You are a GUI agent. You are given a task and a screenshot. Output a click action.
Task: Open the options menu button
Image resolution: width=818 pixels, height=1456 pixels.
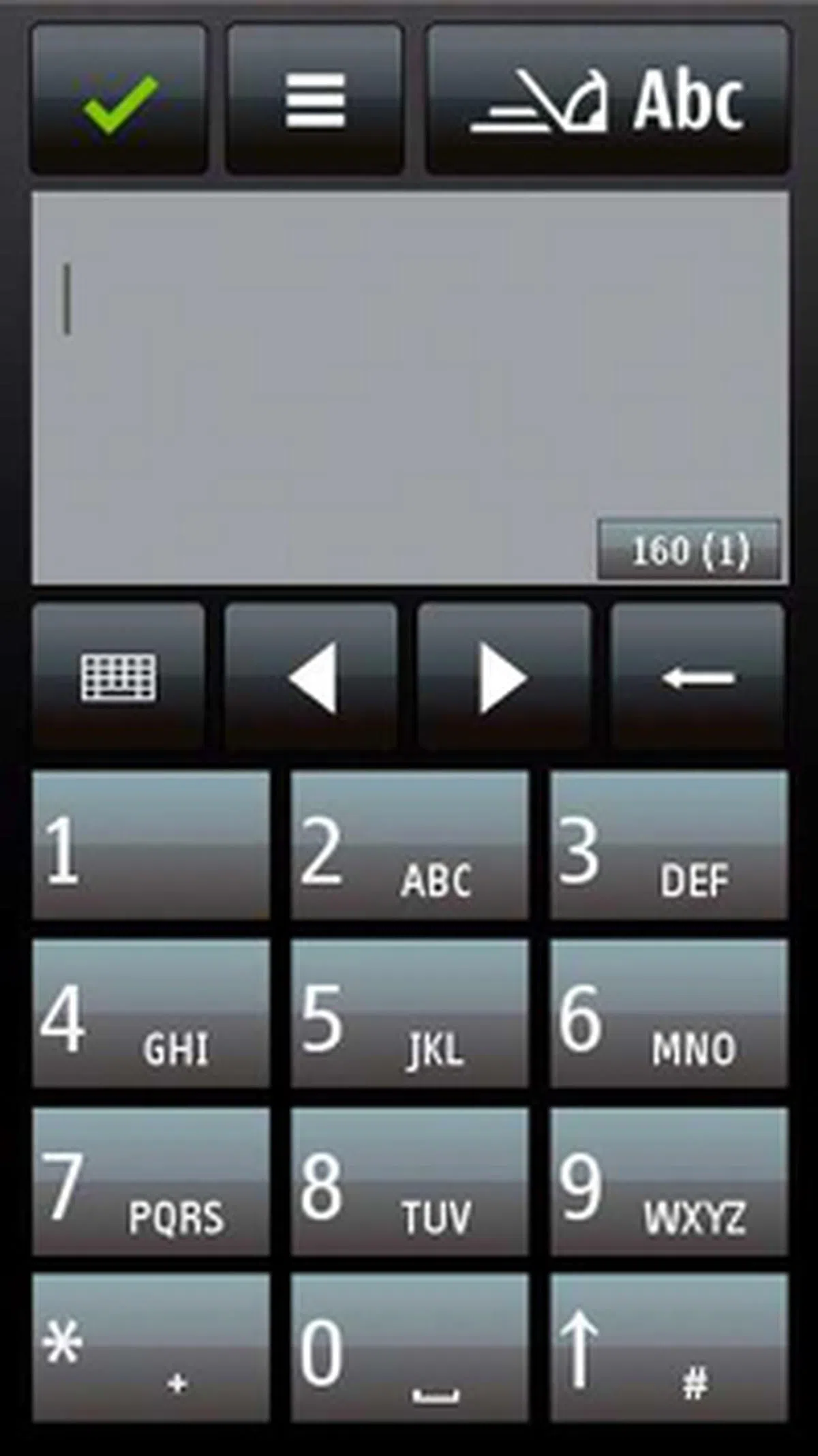pyautogui.click(x=315, y=100)
